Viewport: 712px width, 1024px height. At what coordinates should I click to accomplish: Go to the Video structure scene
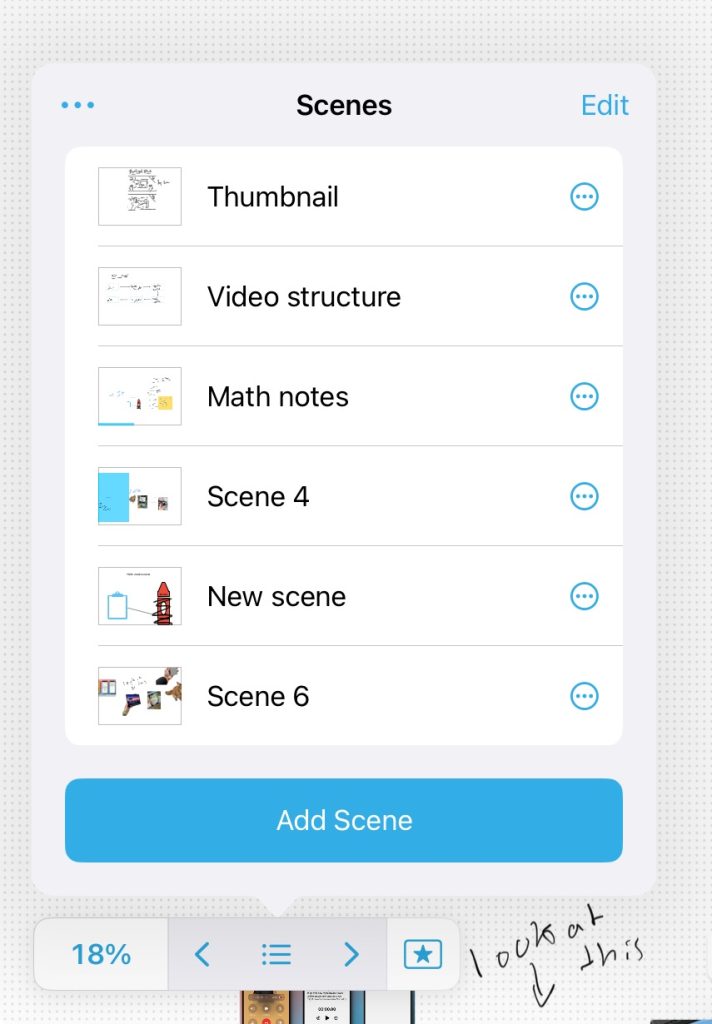tap(304, 297)
